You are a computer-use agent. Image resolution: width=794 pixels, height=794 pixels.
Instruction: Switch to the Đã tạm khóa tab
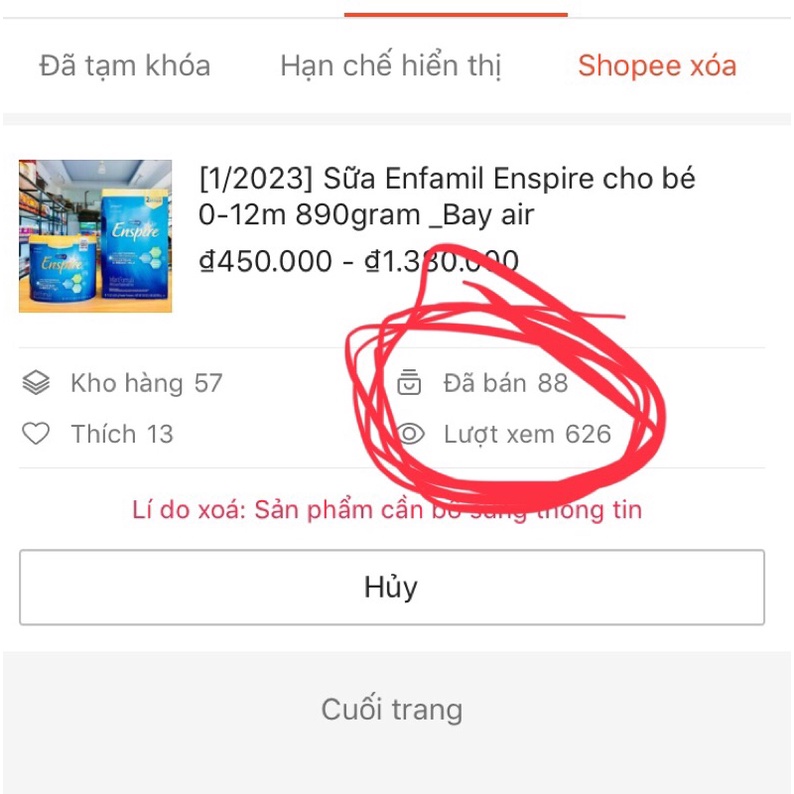tap(125, 67)
